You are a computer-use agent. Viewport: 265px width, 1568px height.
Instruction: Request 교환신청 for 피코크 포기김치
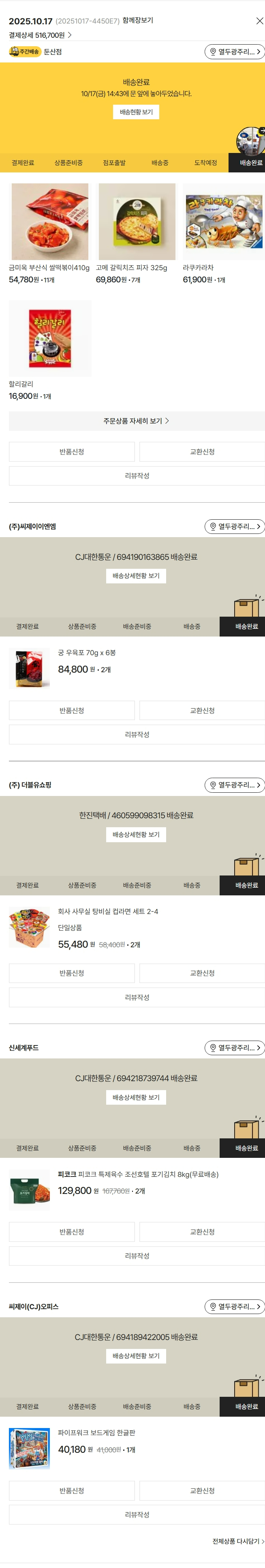(202, 1232)
